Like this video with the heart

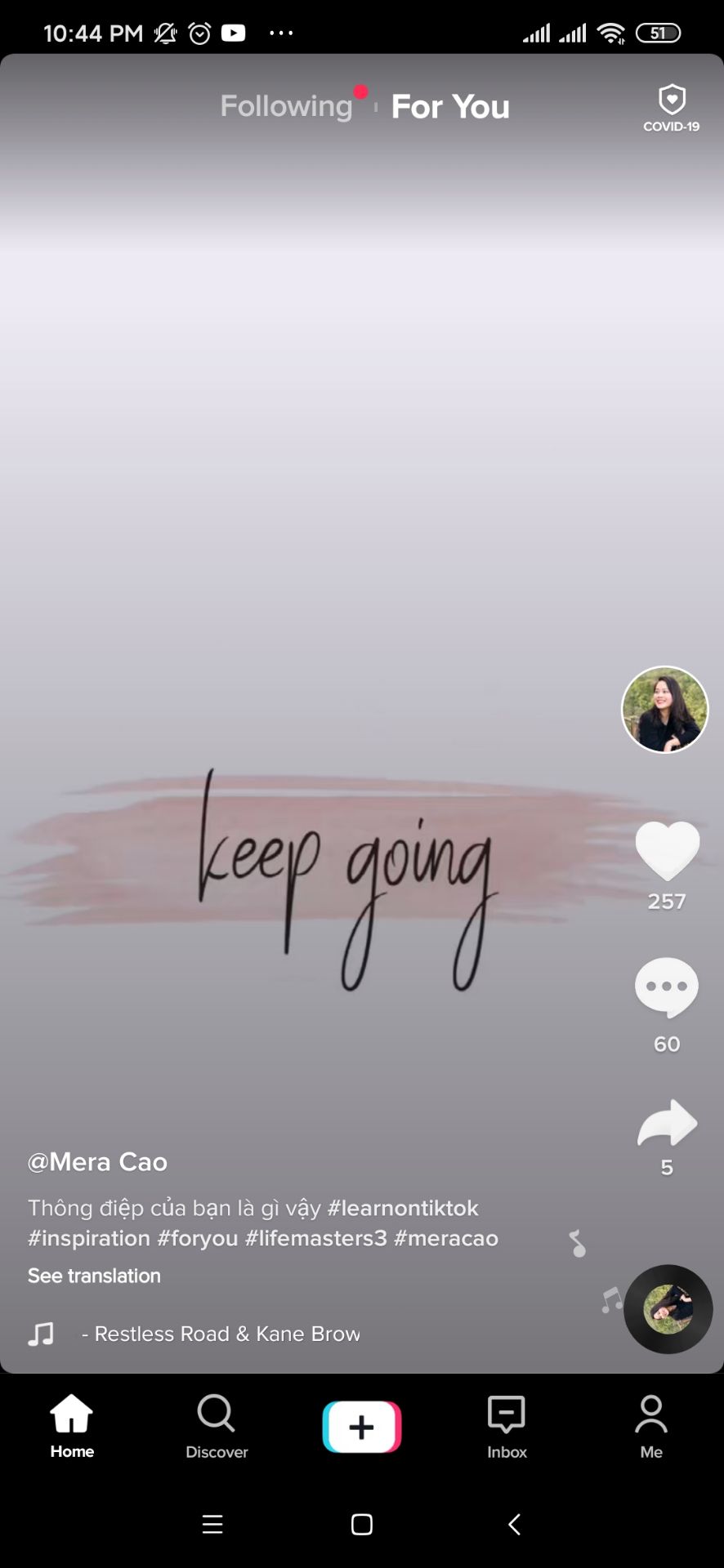667,851
